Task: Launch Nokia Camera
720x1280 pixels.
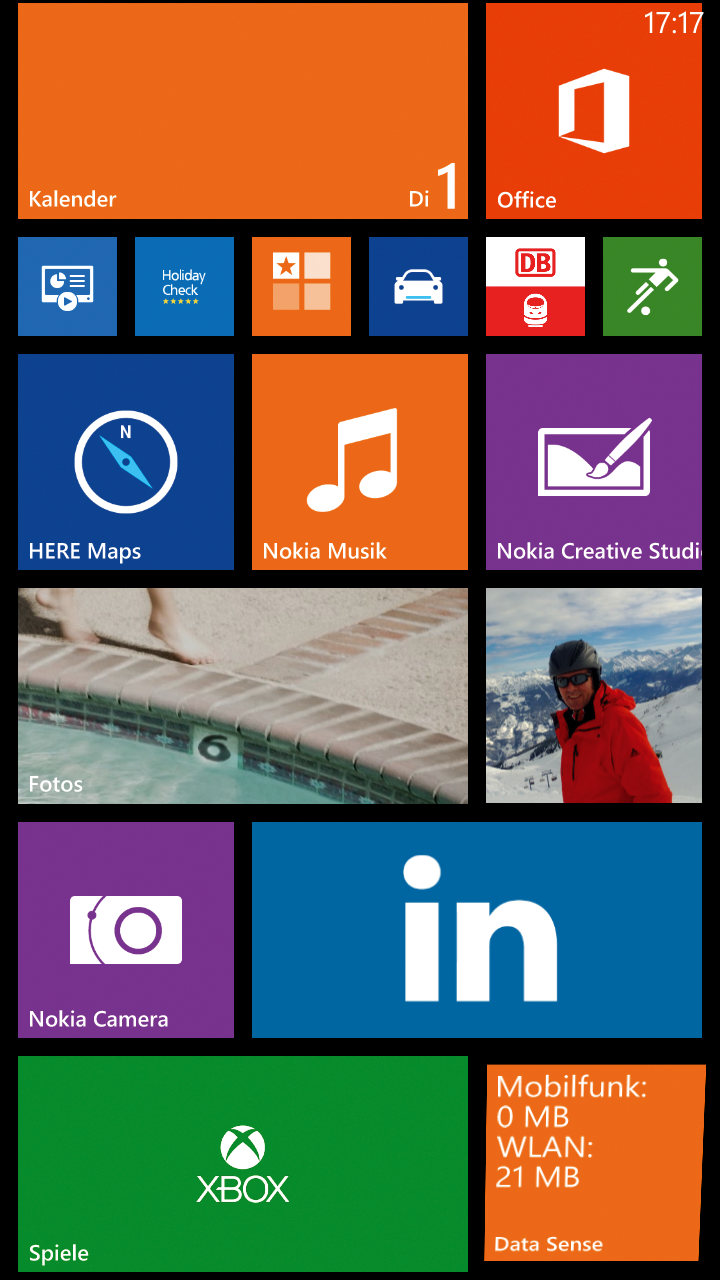Action: (x=126, y=930)
